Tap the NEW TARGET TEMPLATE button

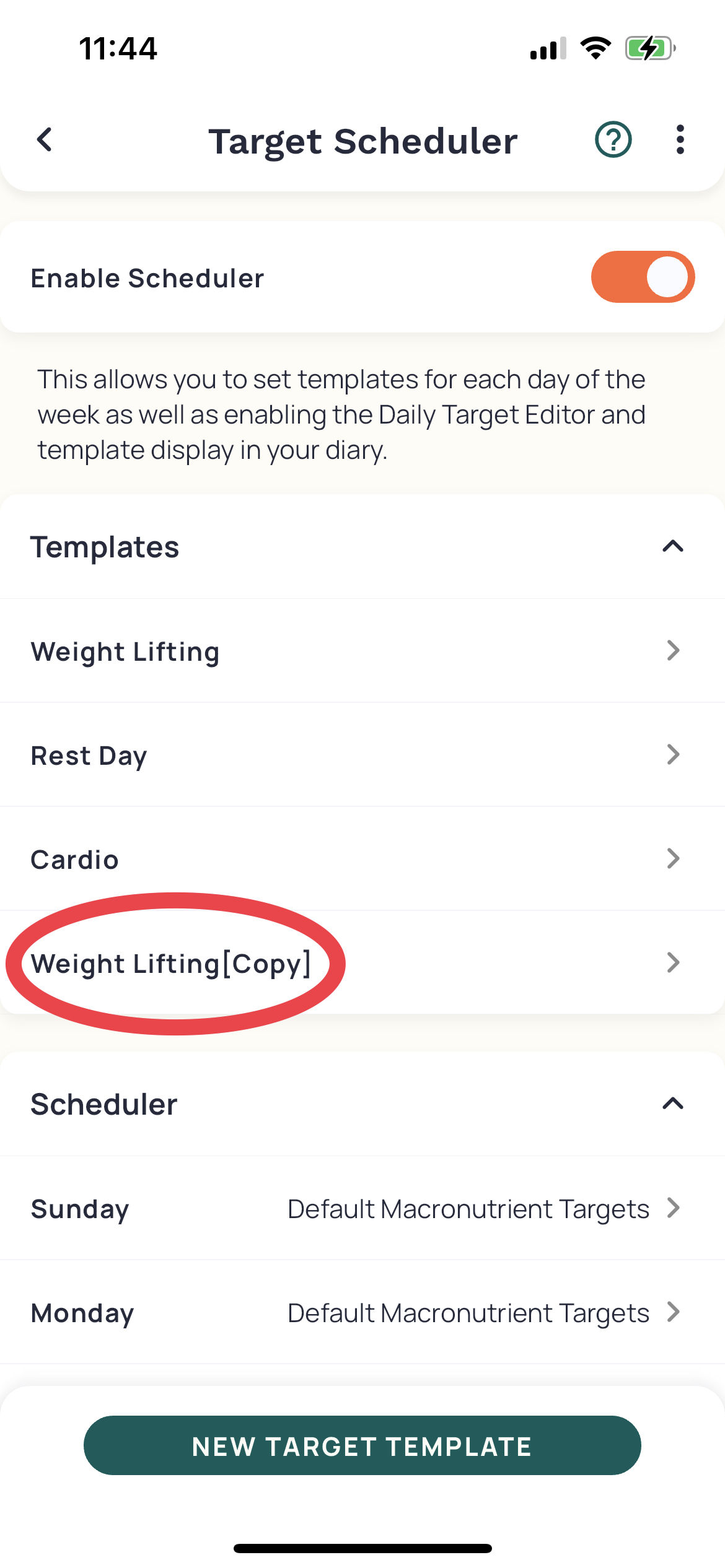pyautogui.click(x=362, y=1445)
